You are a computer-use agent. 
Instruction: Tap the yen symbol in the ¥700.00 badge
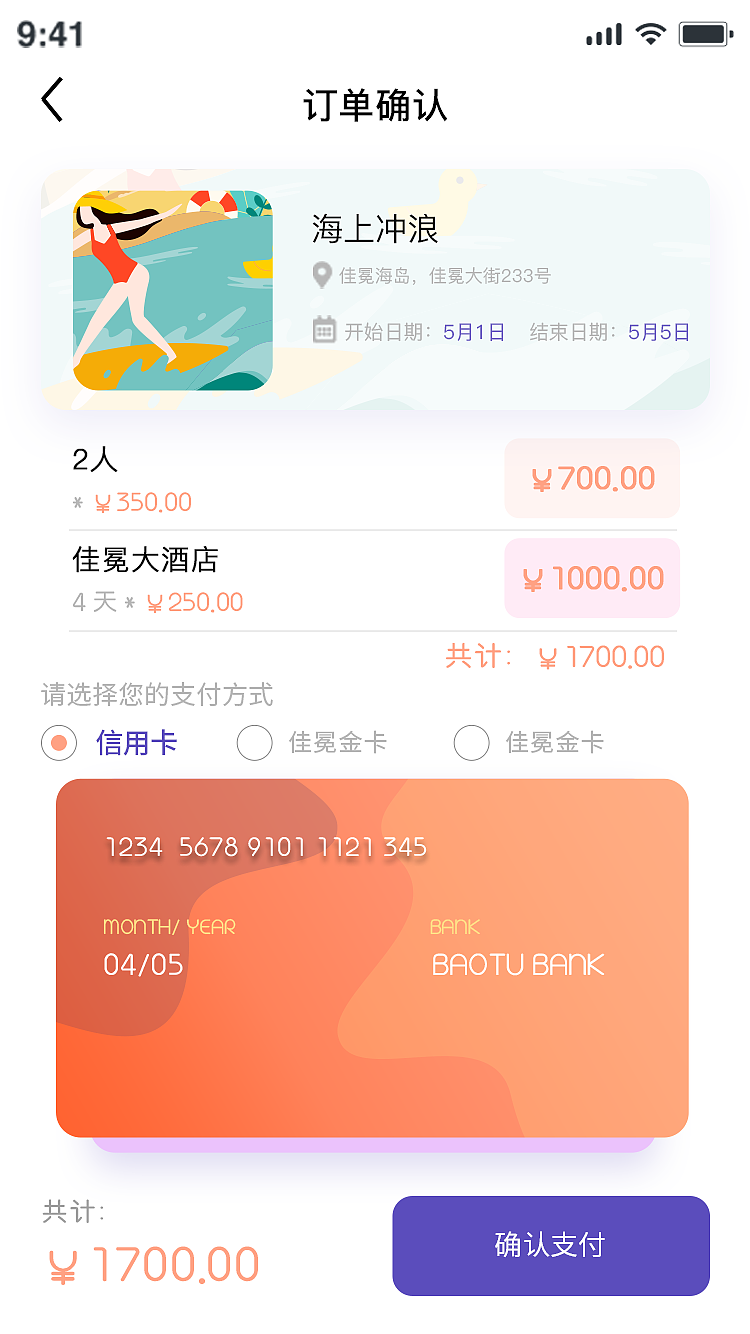[x=540, y=478]
